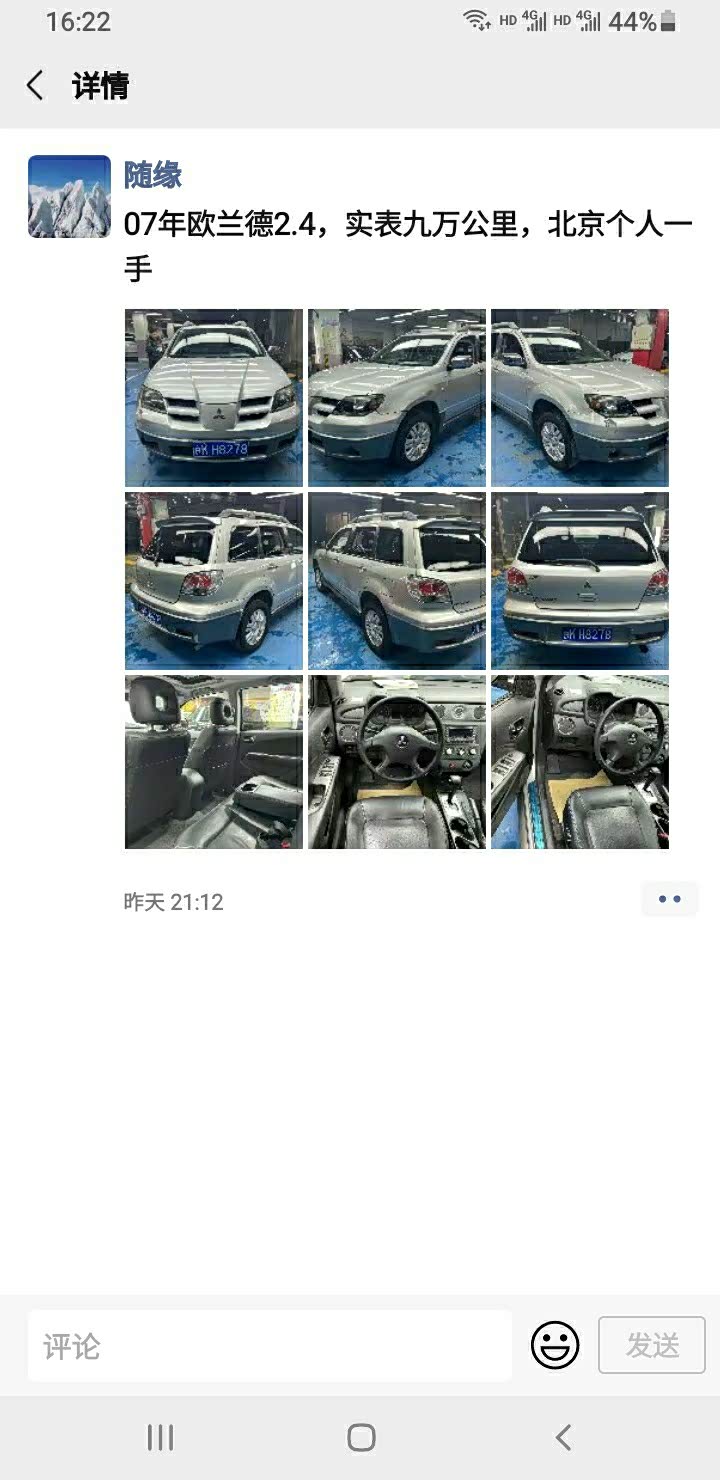The height and width of the screenshot is (1480, 720).
Task: Go to the system home screen
Action: point(361,1438)
